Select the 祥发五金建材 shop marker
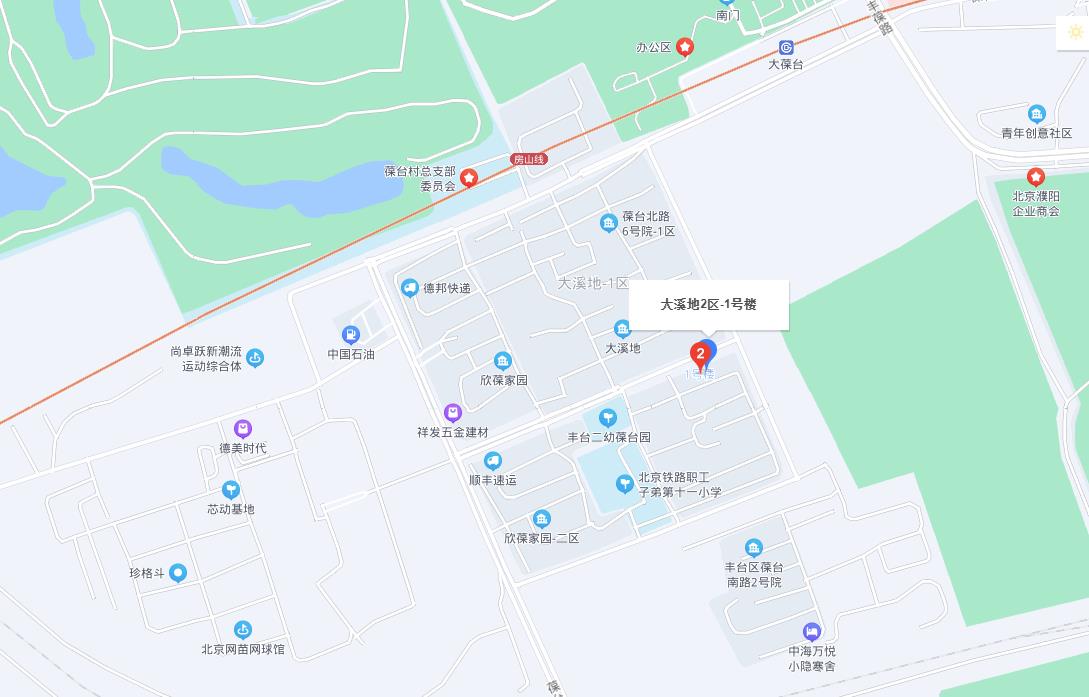Viewport: 1089px width, 697px height. (x=453, y=413)
